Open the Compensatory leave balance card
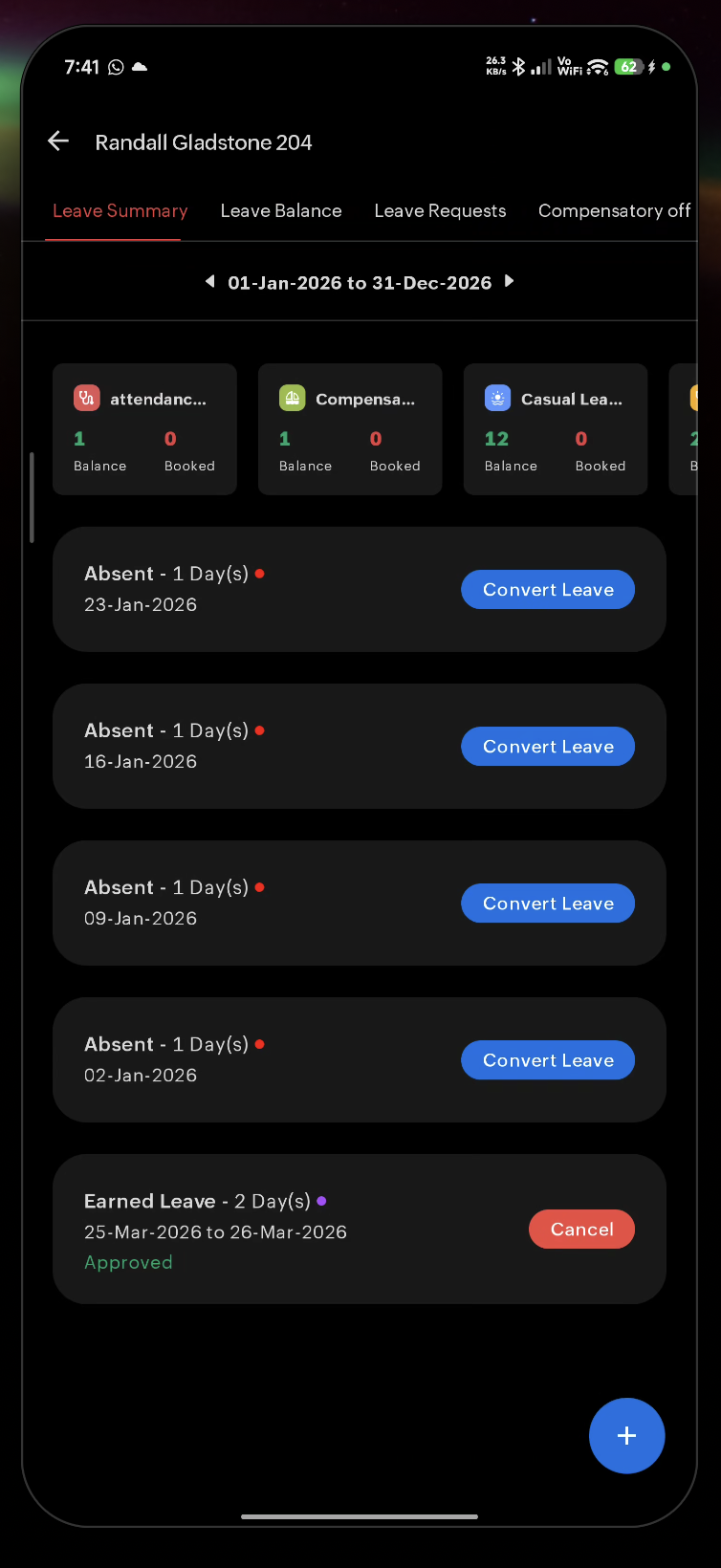Screen dimensions: 721x1568 point(350,429)
